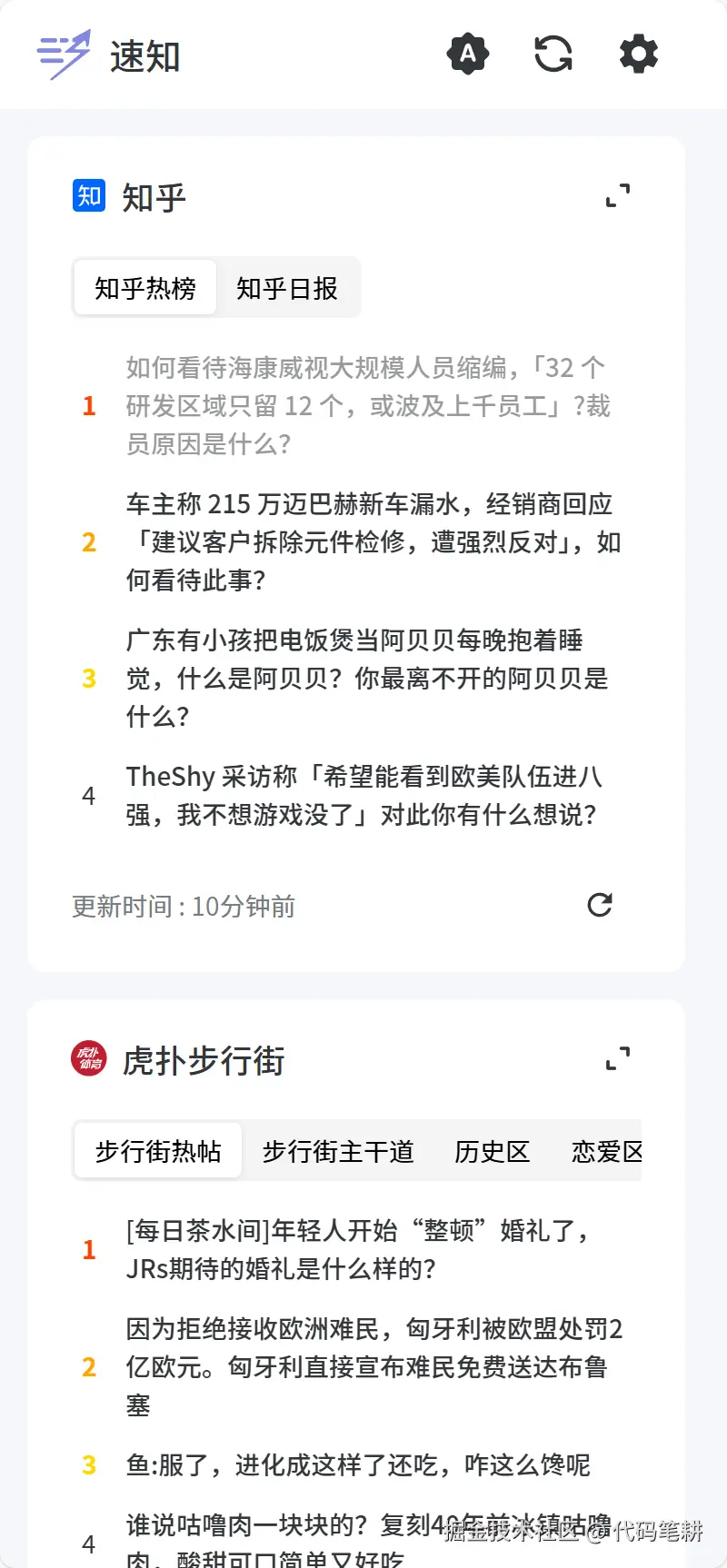Reload the 知乎 card list
The height and width of the screenshot is (1568, 727).
click(x=600, y=905)
